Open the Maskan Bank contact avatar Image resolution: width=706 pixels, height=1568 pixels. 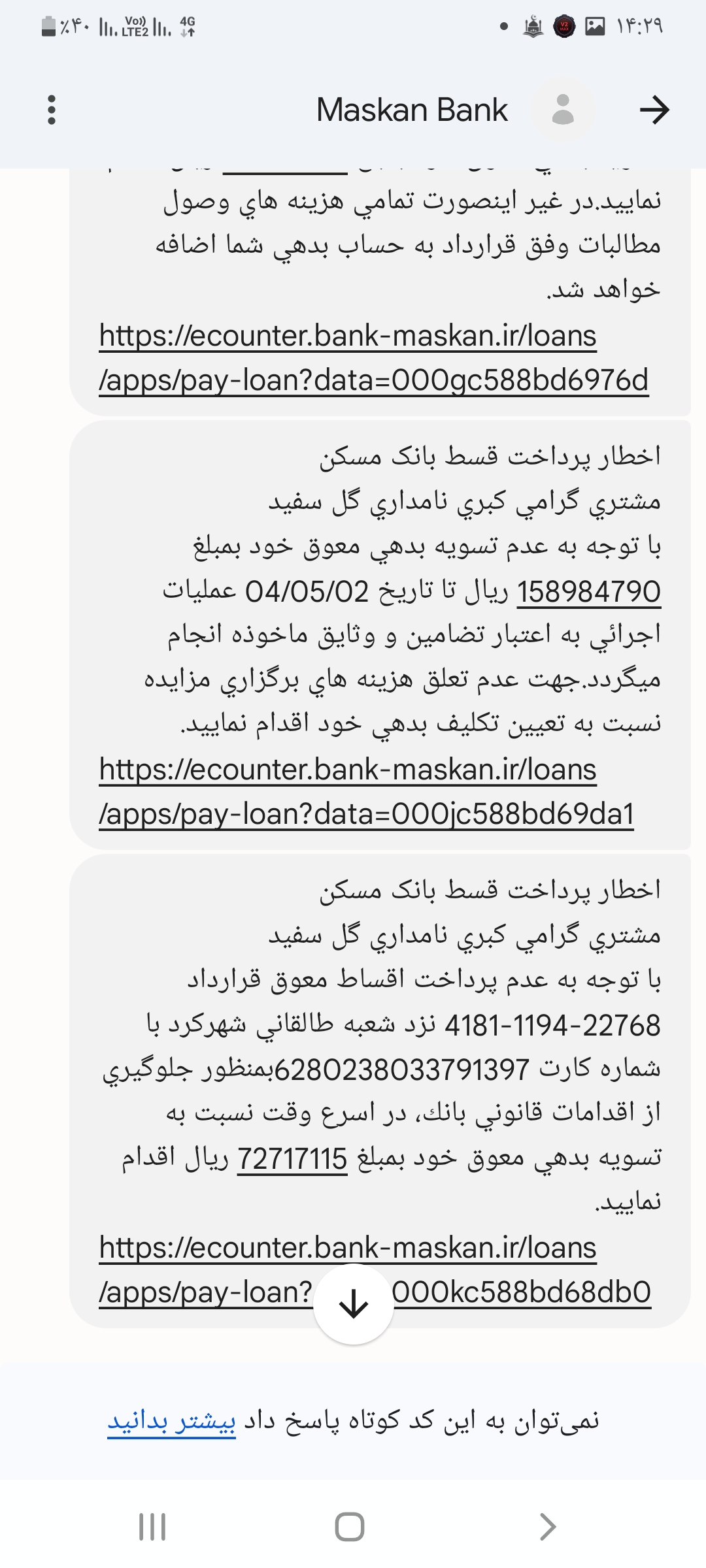pos(562,110)
